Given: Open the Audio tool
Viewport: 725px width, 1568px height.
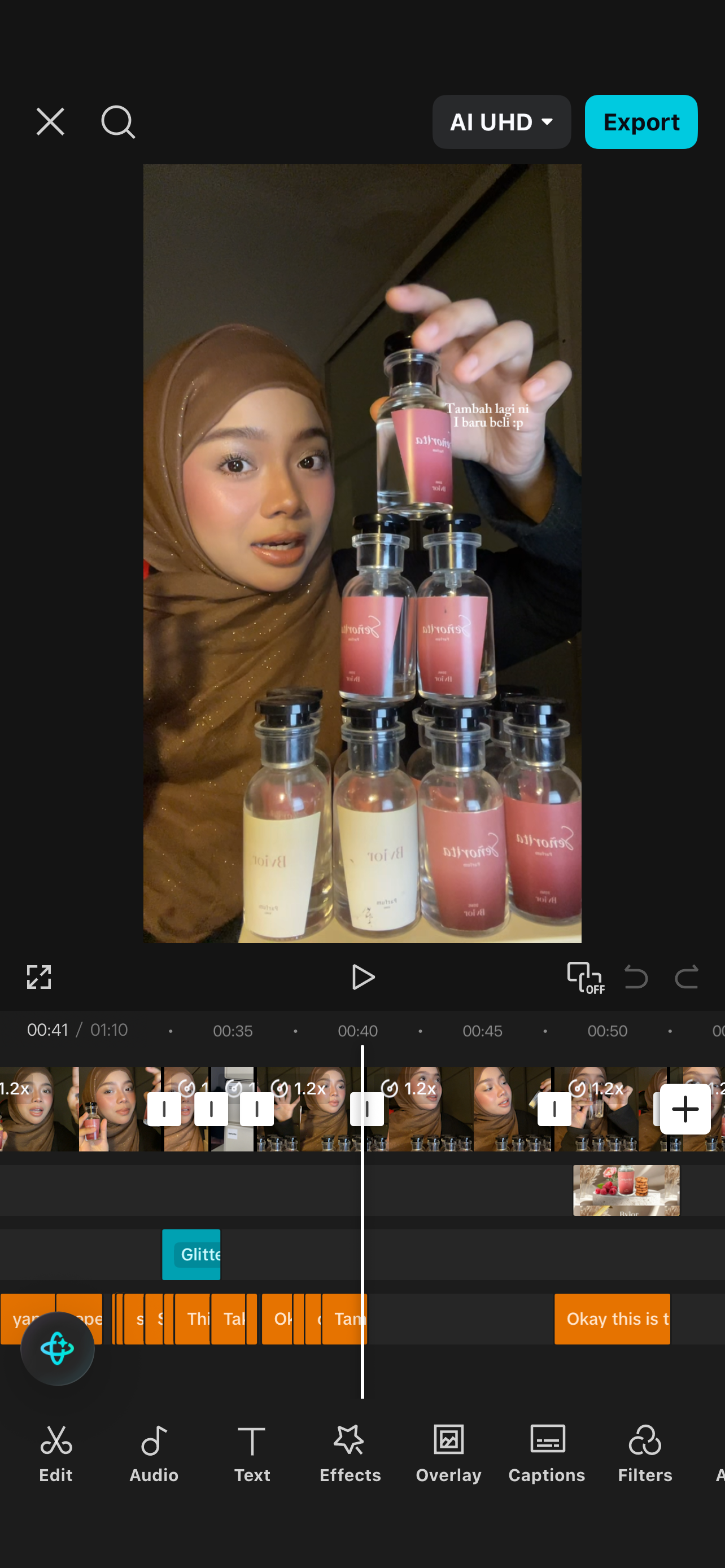Looking at the screenshot, I should pos(154,1453).
